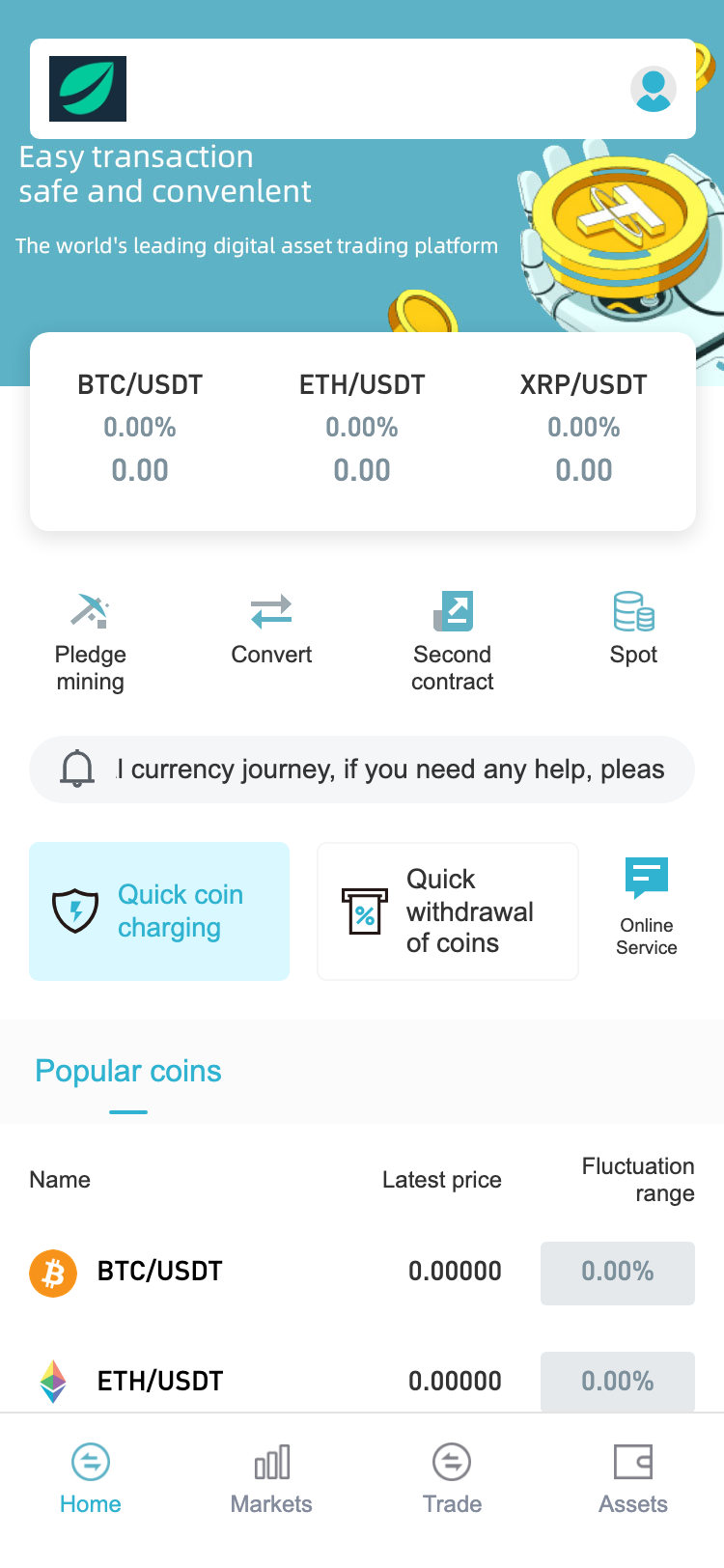Open the Convert feature icon
This screenshot has height=1568, width=724.
271,611
